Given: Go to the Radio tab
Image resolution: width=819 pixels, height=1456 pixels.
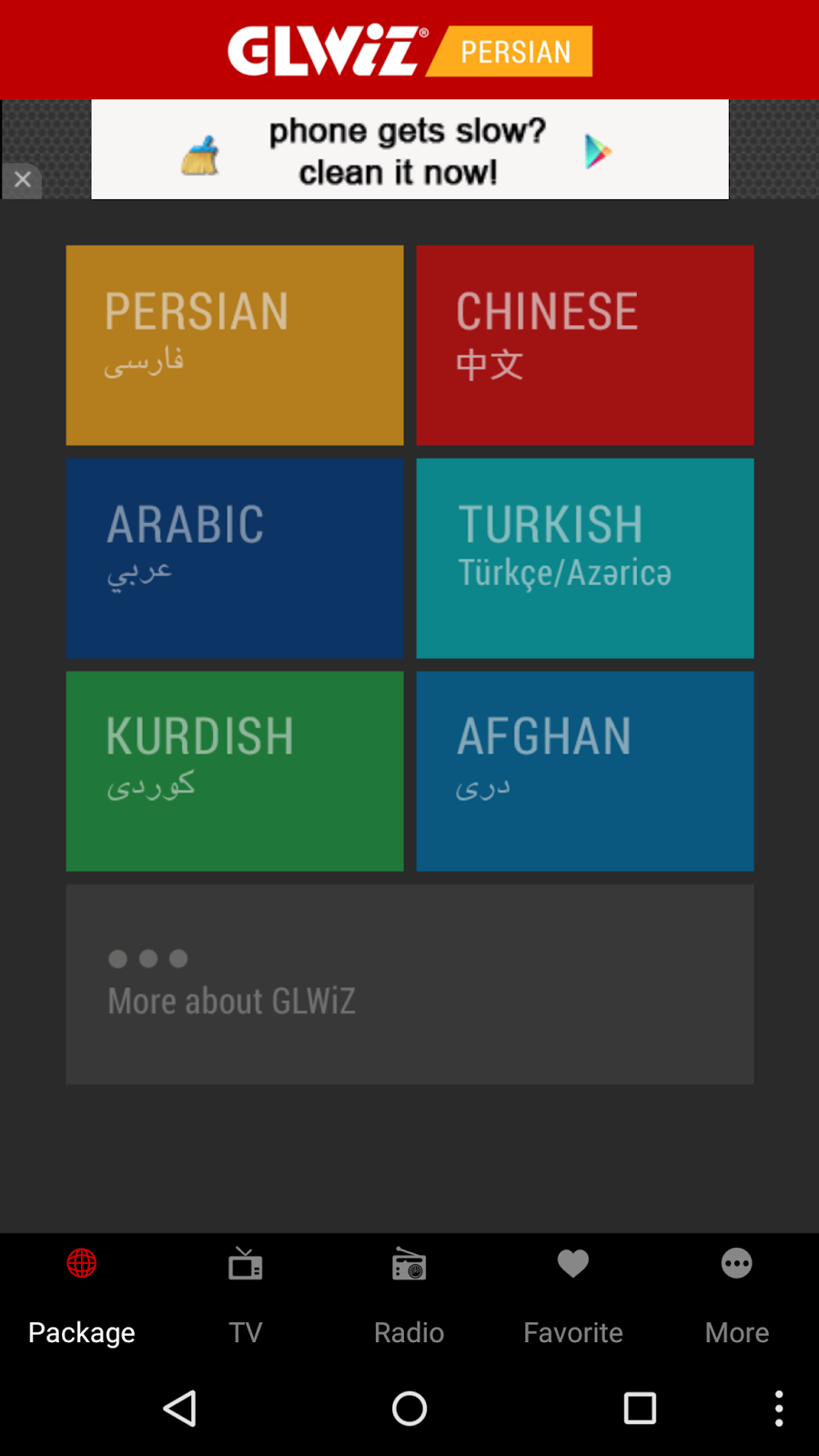Looking at the screenshot, I should (x=409, y=1296).
